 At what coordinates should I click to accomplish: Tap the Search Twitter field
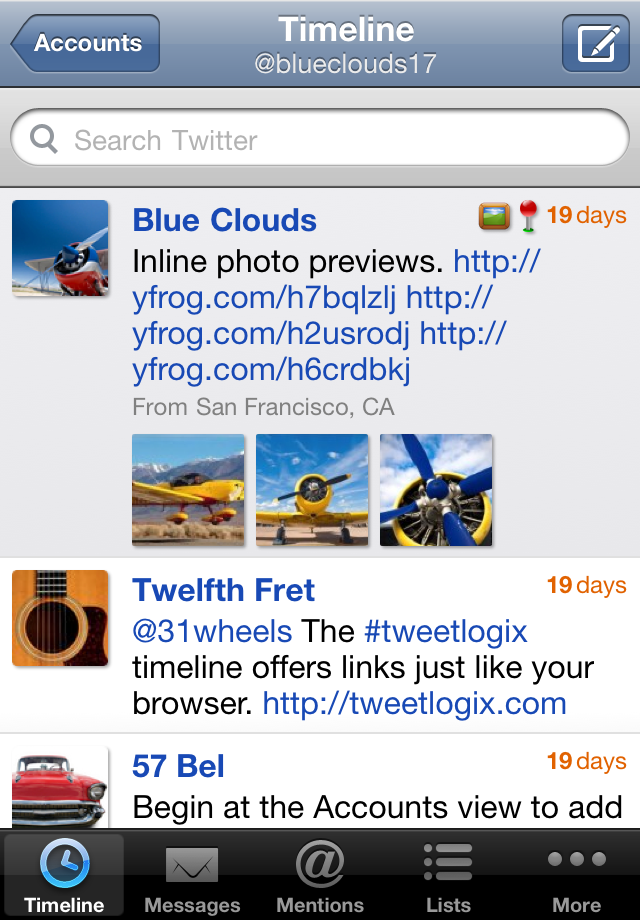coord(320,139)
